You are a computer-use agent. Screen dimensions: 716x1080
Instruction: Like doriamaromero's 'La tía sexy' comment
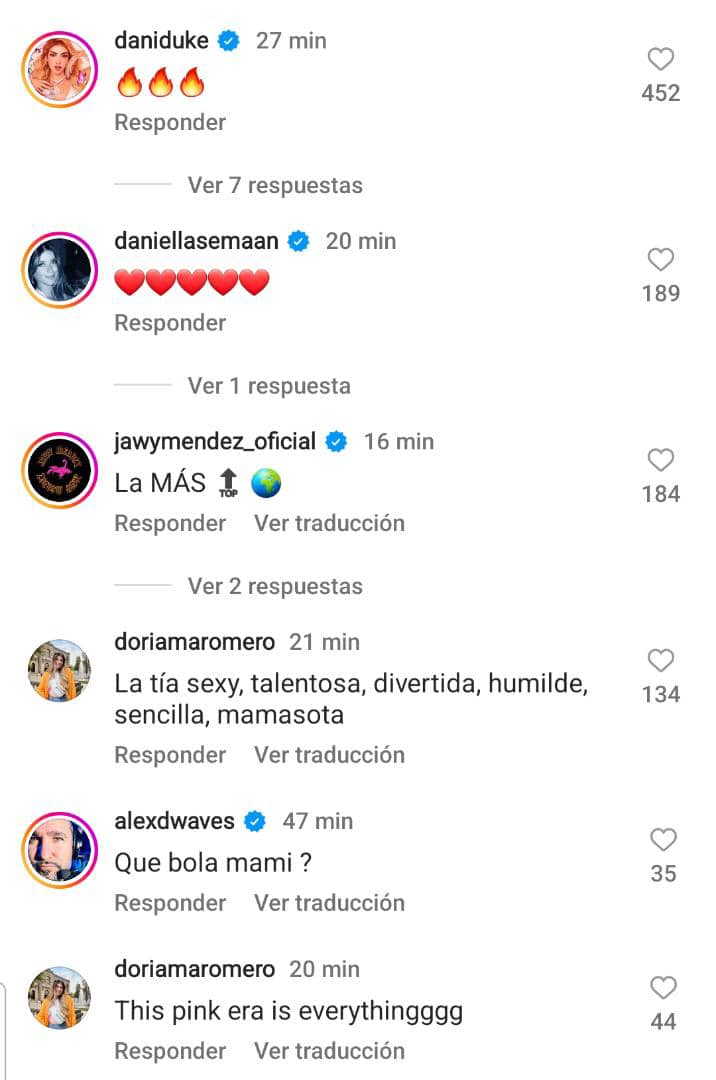coord(660,661)
